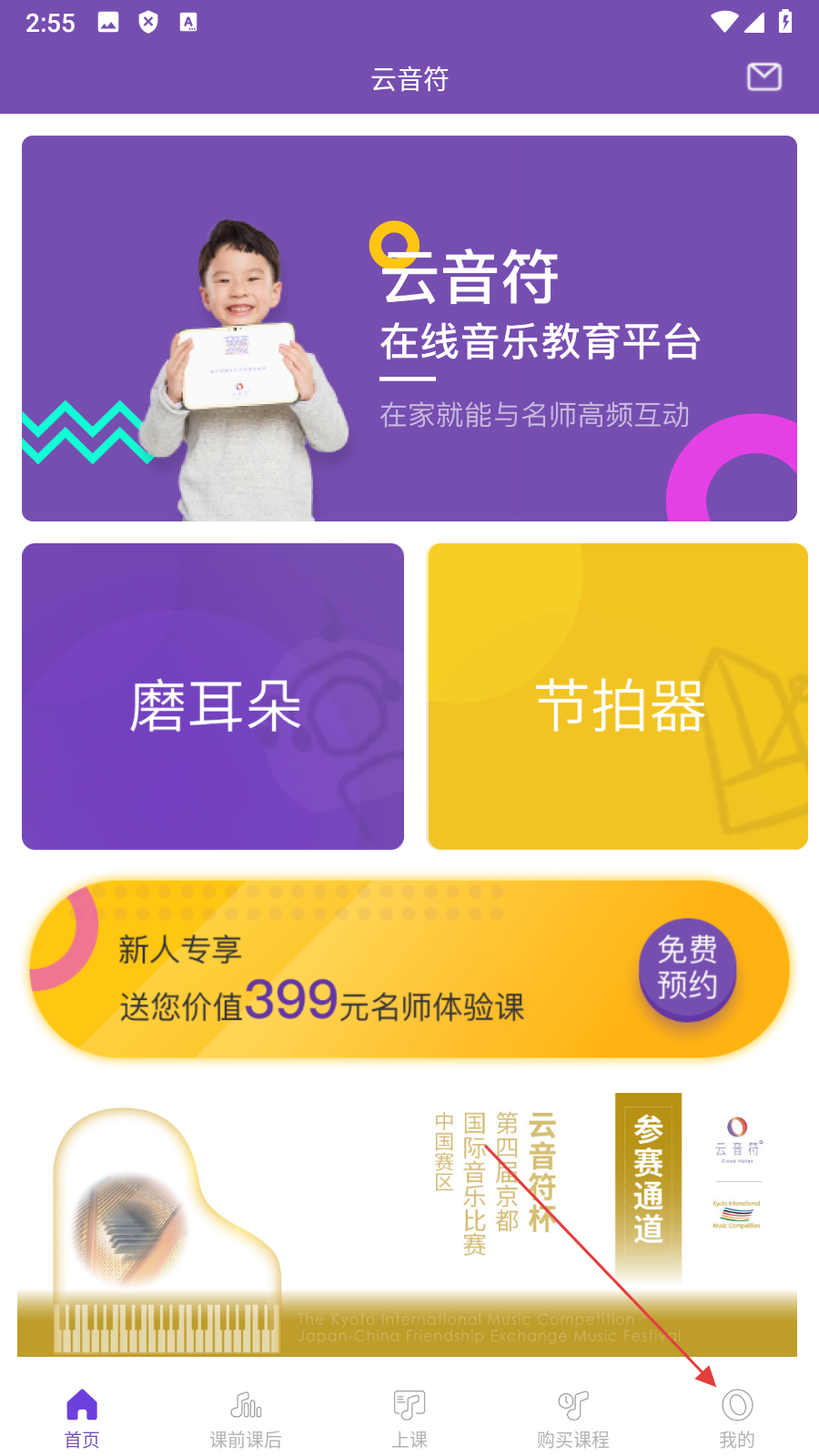Switch to the 首页 tab

click(82, 1416)
